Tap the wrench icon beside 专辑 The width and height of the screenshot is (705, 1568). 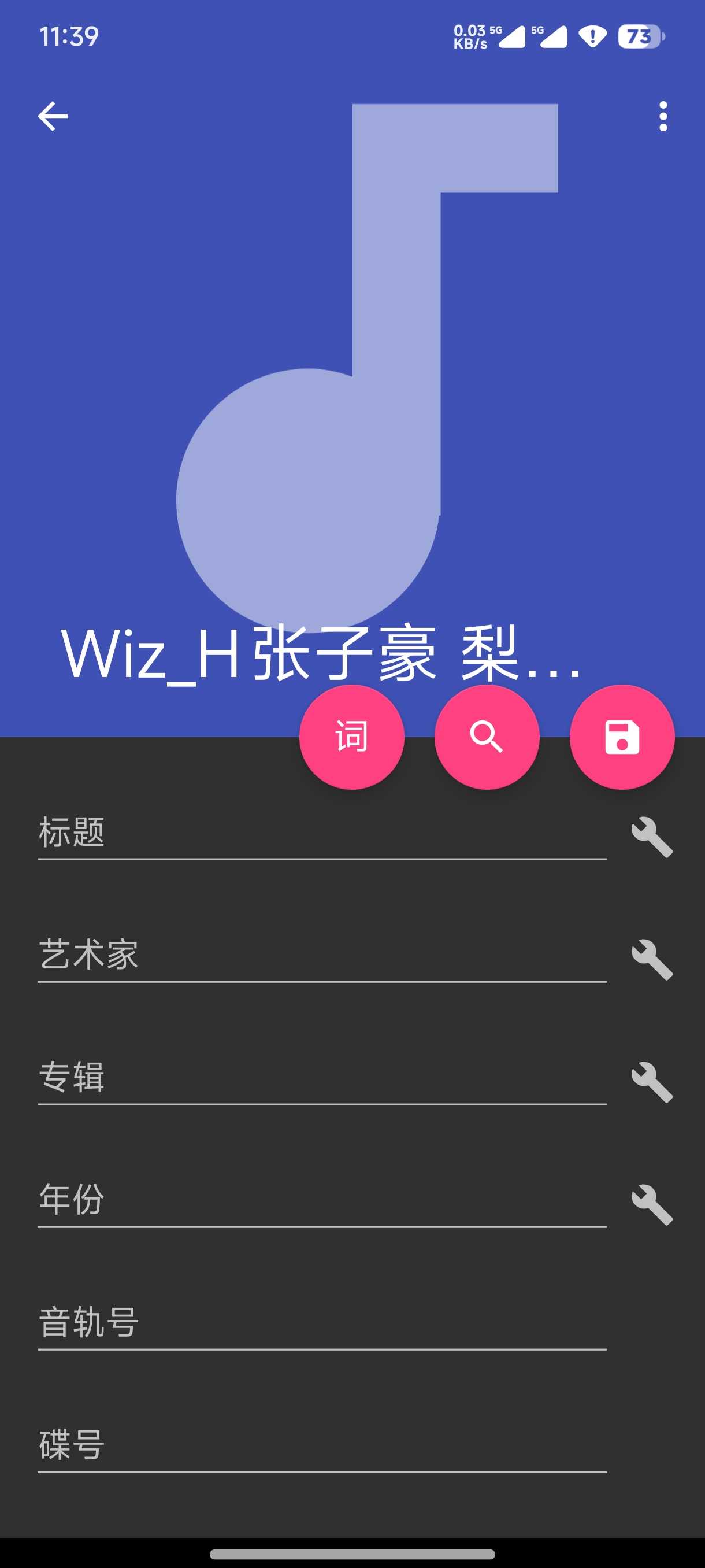(x=652, y=1082)
